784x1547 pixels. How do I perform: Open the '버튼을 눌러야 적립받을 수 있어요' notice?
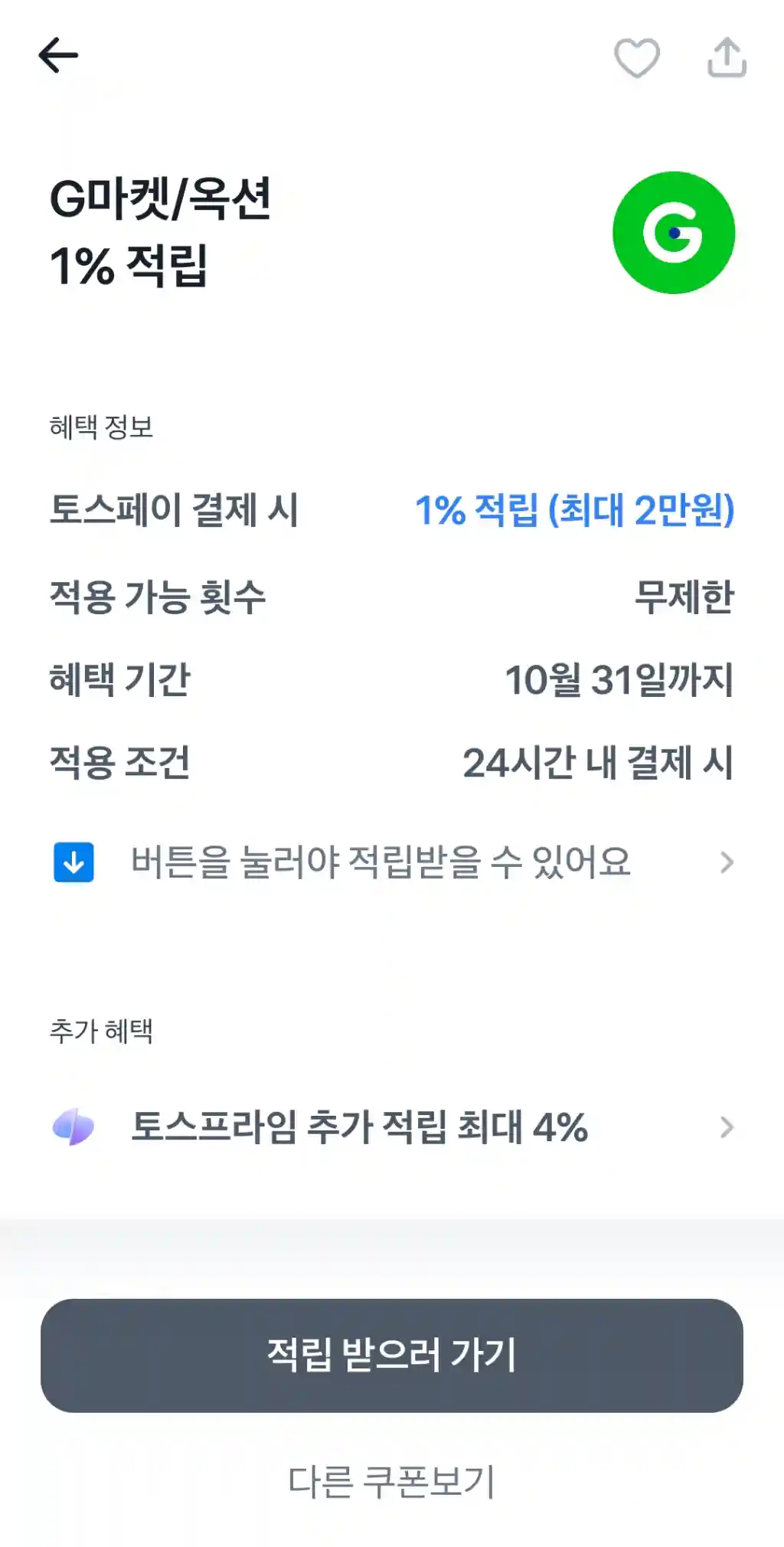pos(392,862)
